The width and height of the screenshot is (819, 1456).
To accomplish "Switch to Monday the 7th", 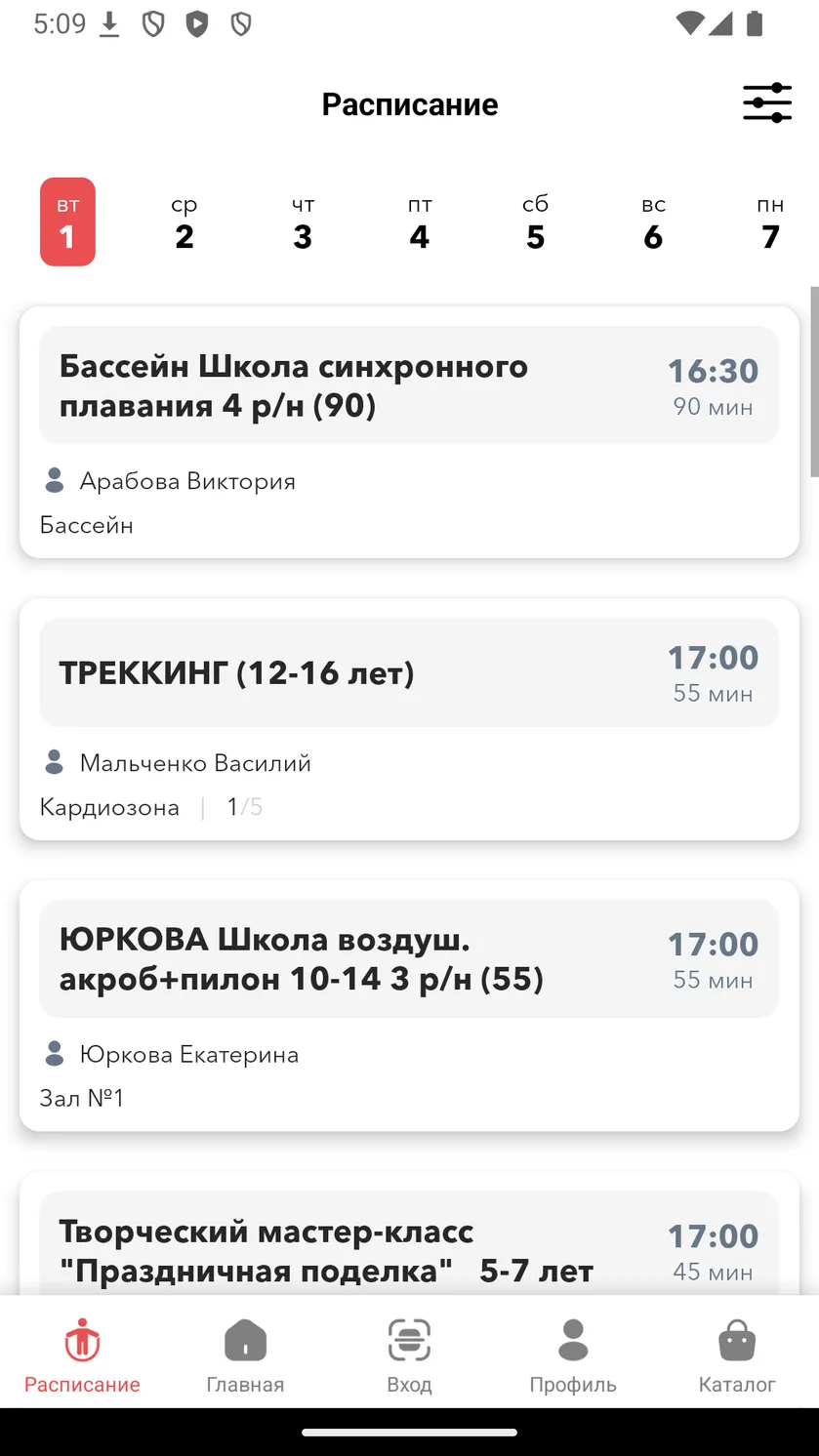I will click(x=770, y=222).
